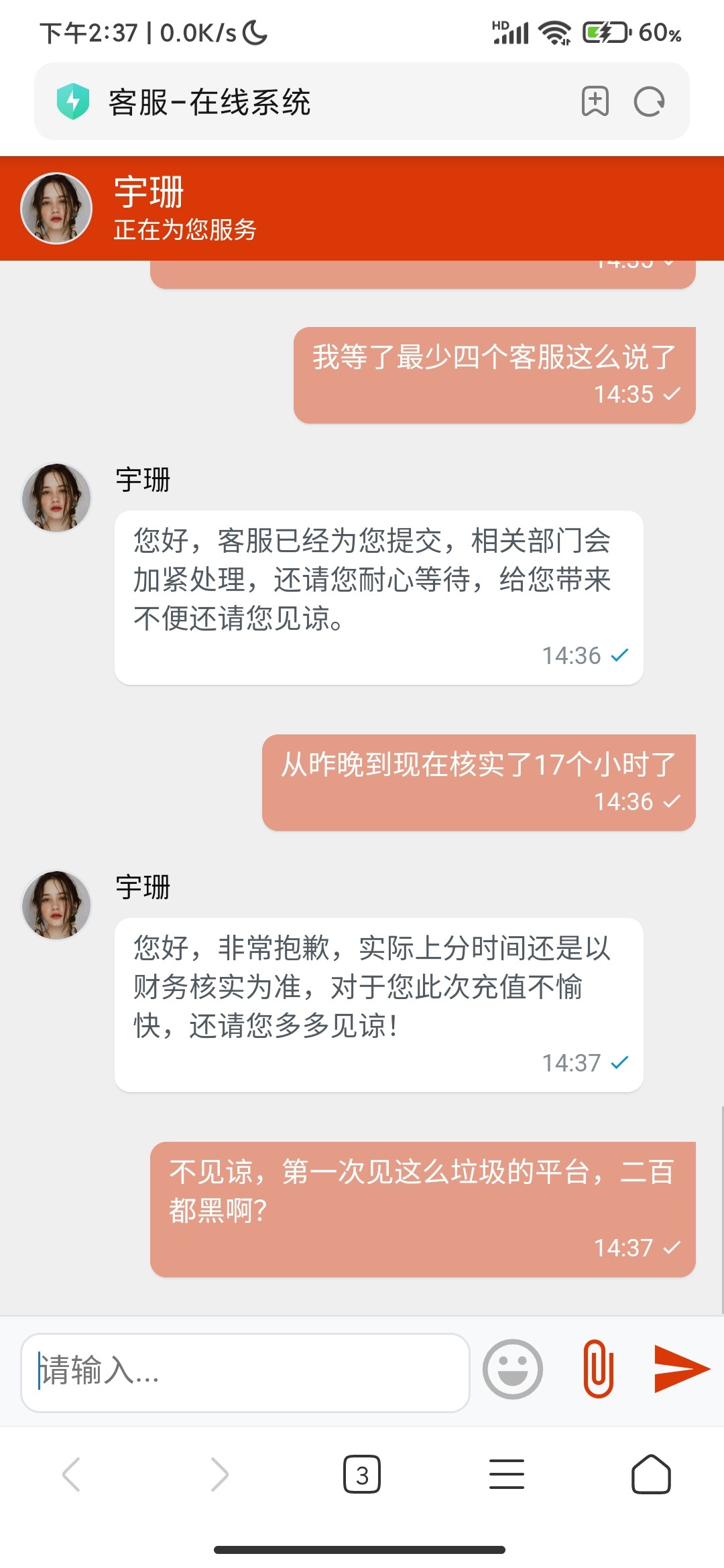Open the tab switcher showing 3 tabs
Viewport: 724px width, 1568px height.
click(x=362, y=1474)
